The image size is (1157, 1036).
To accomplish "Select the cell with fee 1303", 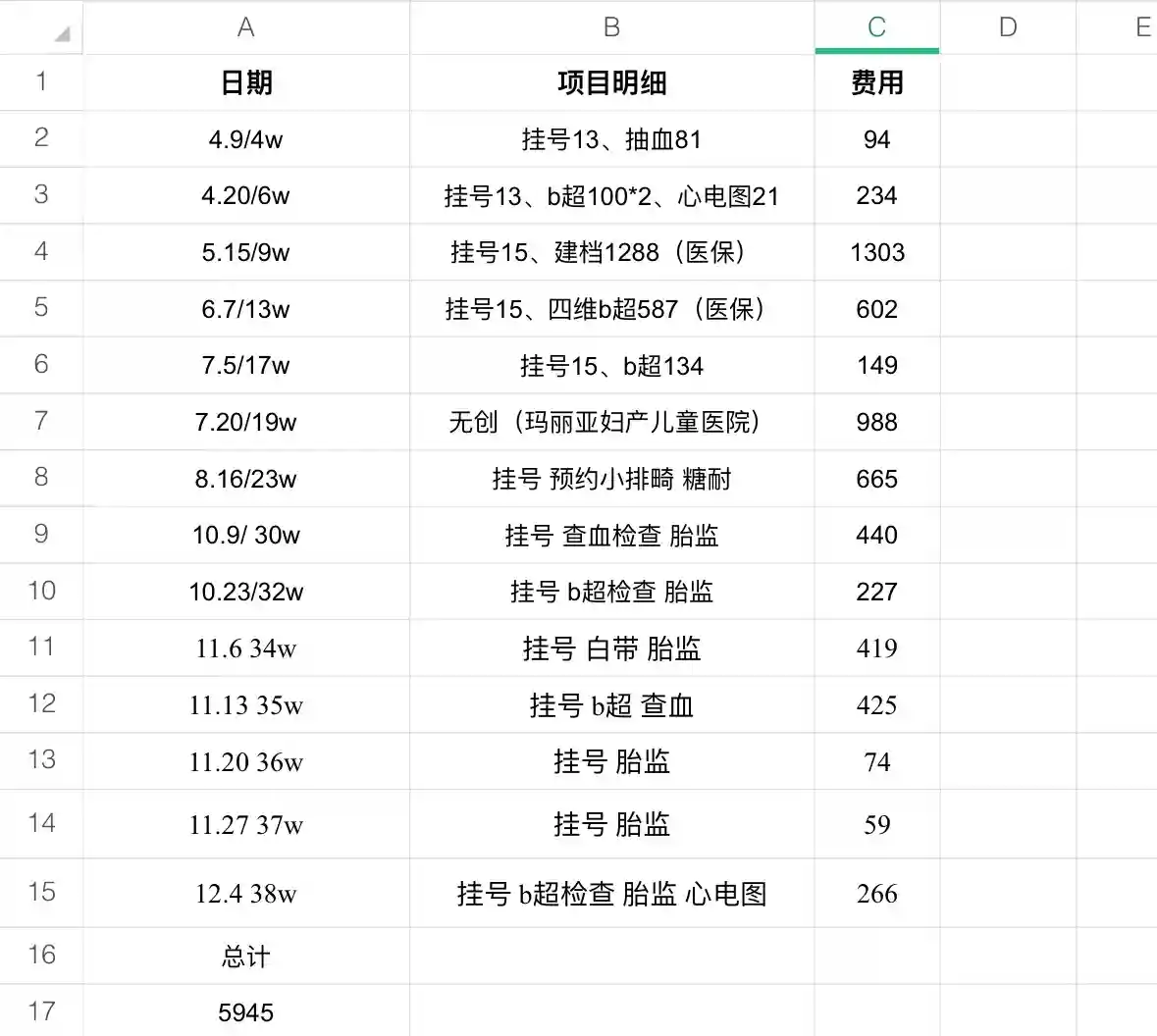I will click(876, 252).
